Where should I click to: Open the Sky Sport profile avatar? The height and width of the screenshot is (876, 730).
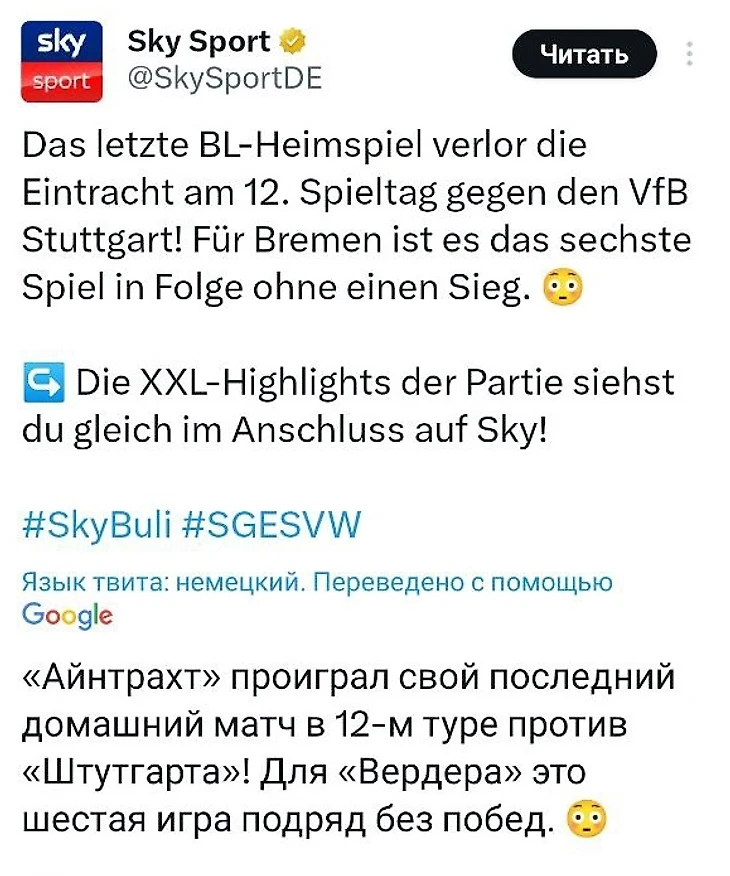pyautogui.click(x=62, y=60)
